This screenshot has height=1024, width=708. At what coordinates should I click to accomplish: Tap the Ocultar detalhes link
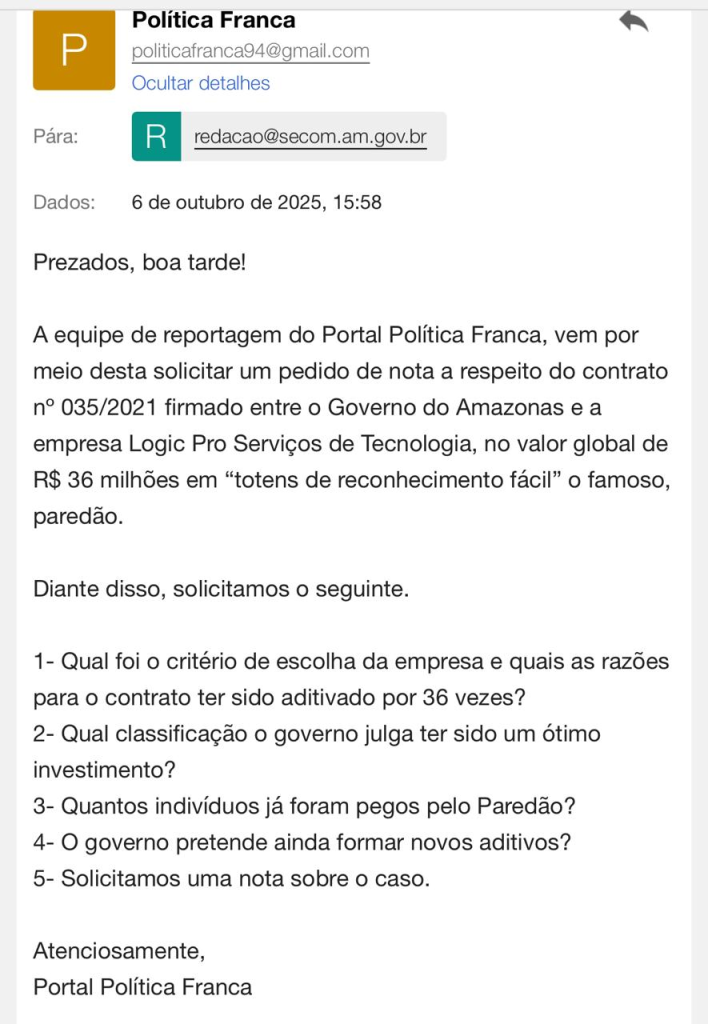(x=201, y=83)
